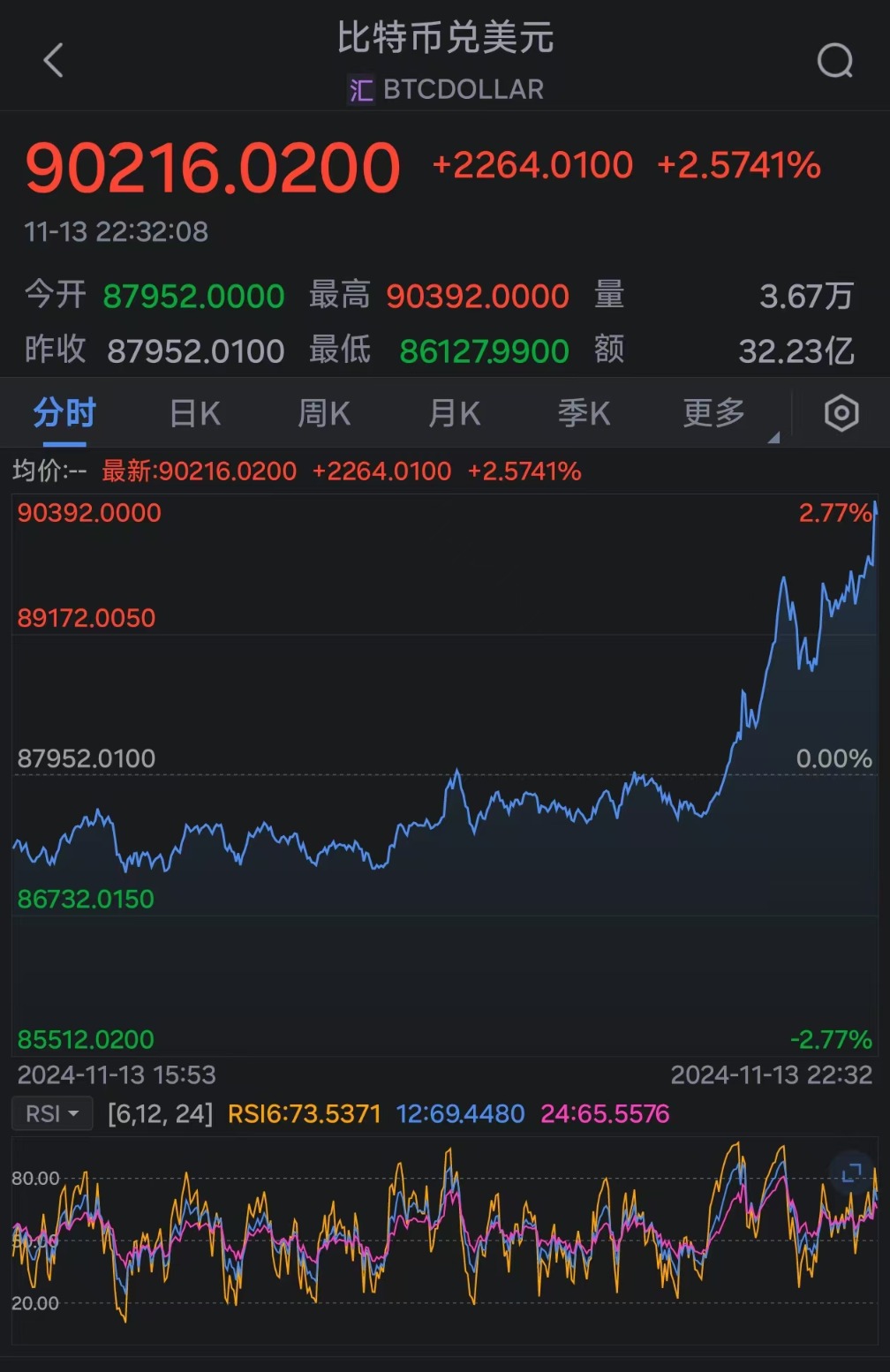The image size is (890, 1372).
Task: Show the 季K chart tab
Action: pos(584,413)
